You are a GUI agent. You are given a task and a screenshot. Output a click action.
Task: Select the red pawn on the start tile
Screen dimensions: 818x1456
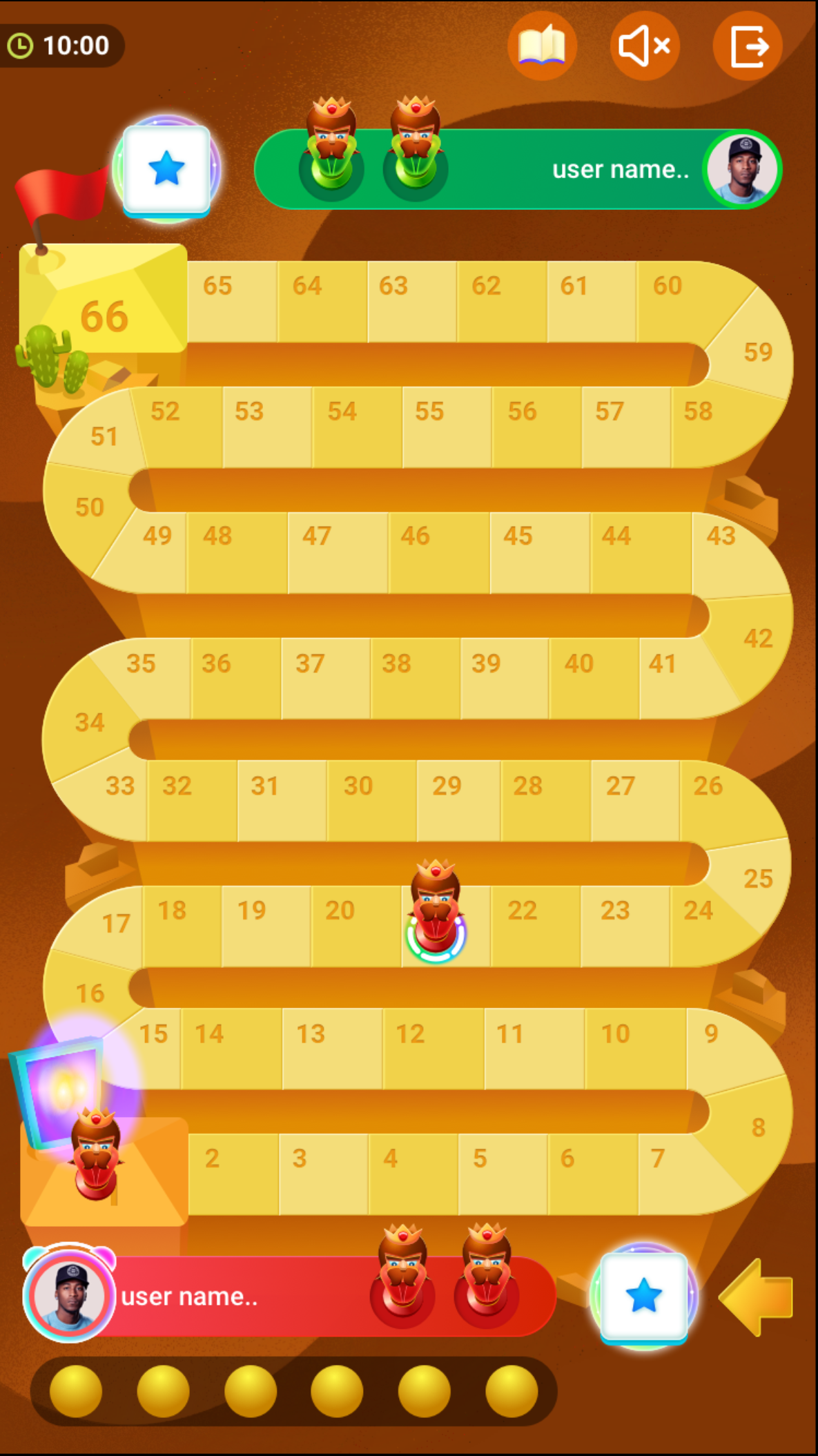(96, 1156)
